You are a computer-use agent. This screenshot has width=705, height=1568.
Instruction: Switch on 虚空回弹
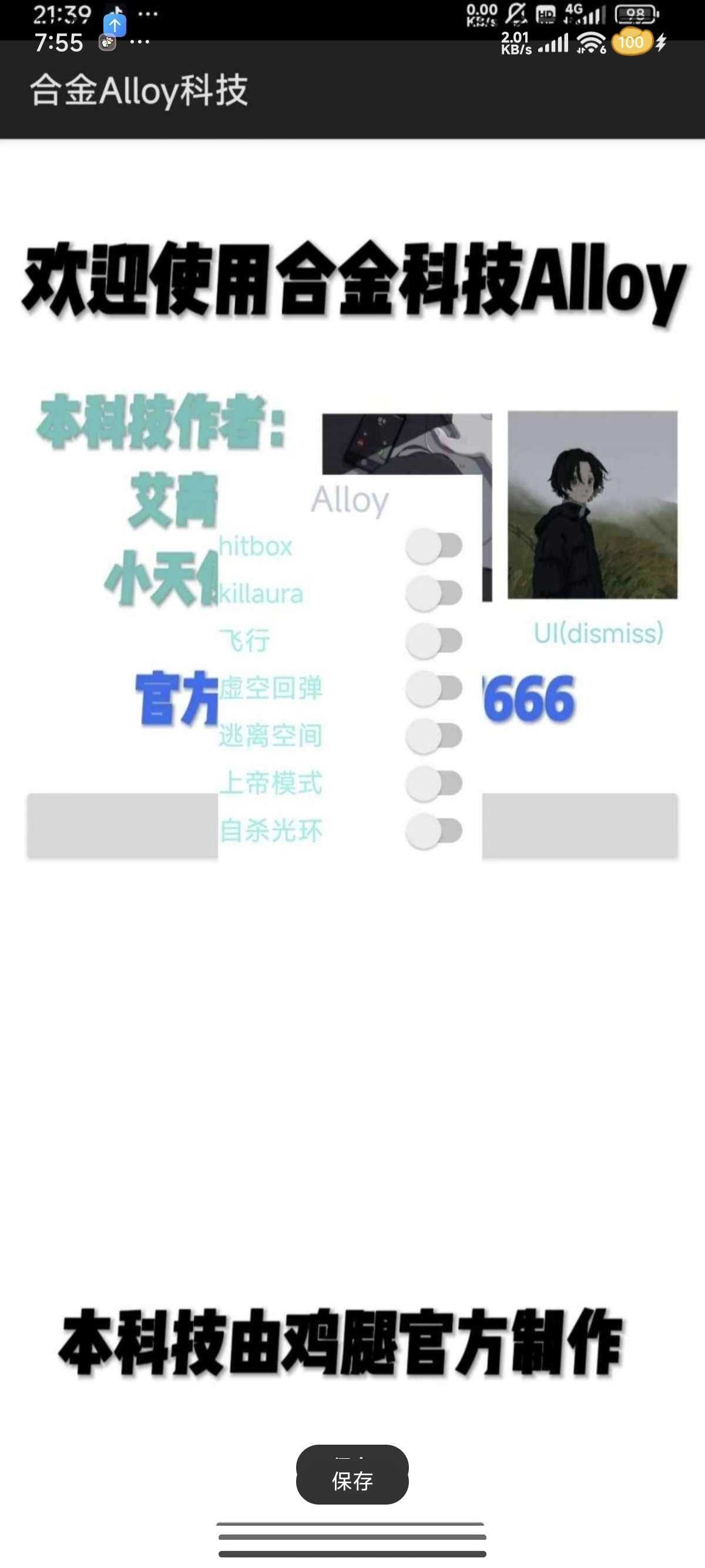[434, 688]
